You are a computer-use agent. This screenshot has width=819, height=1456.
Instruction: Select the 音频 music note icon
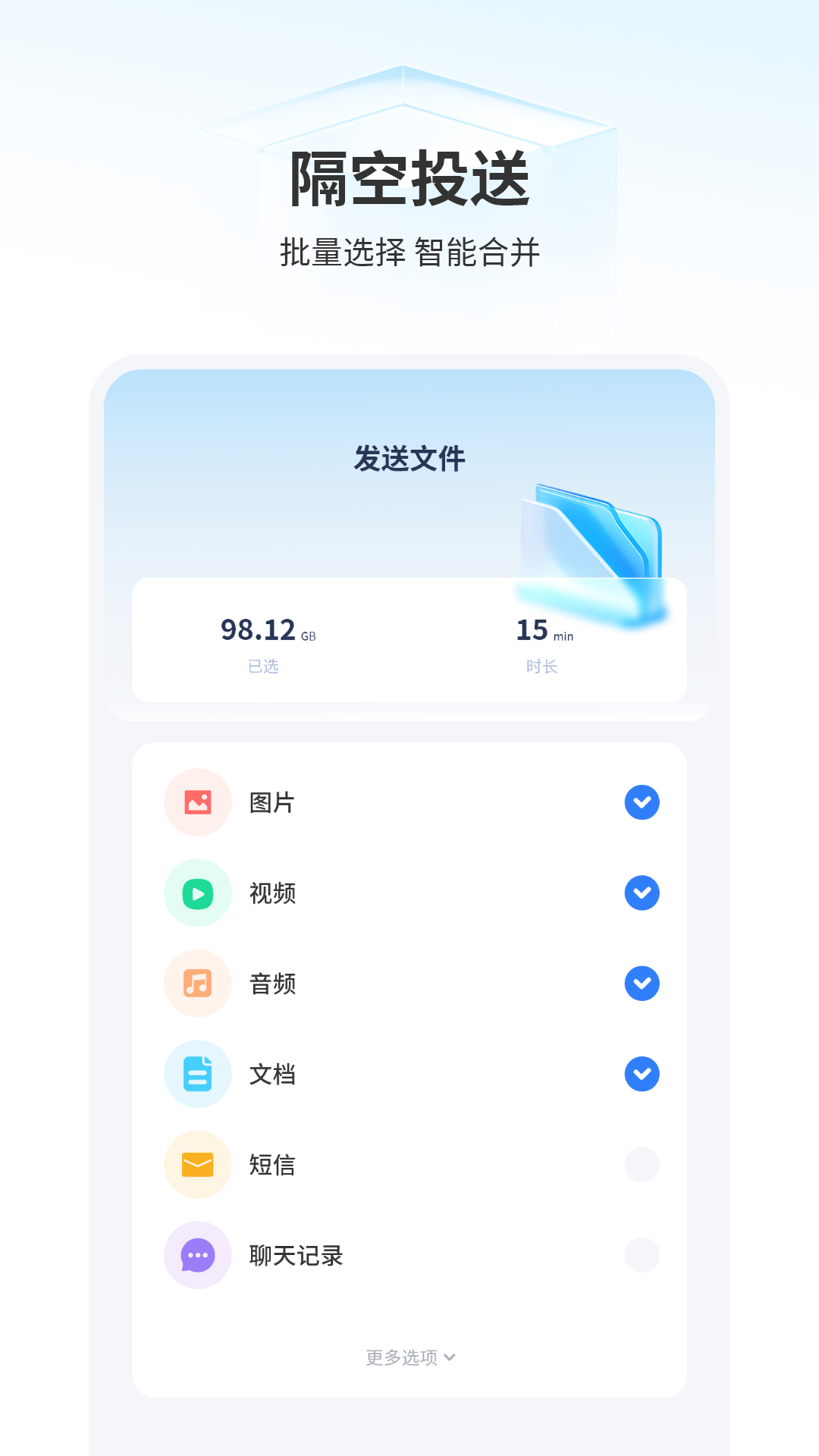pyautogui.click(x=197, y=984)
